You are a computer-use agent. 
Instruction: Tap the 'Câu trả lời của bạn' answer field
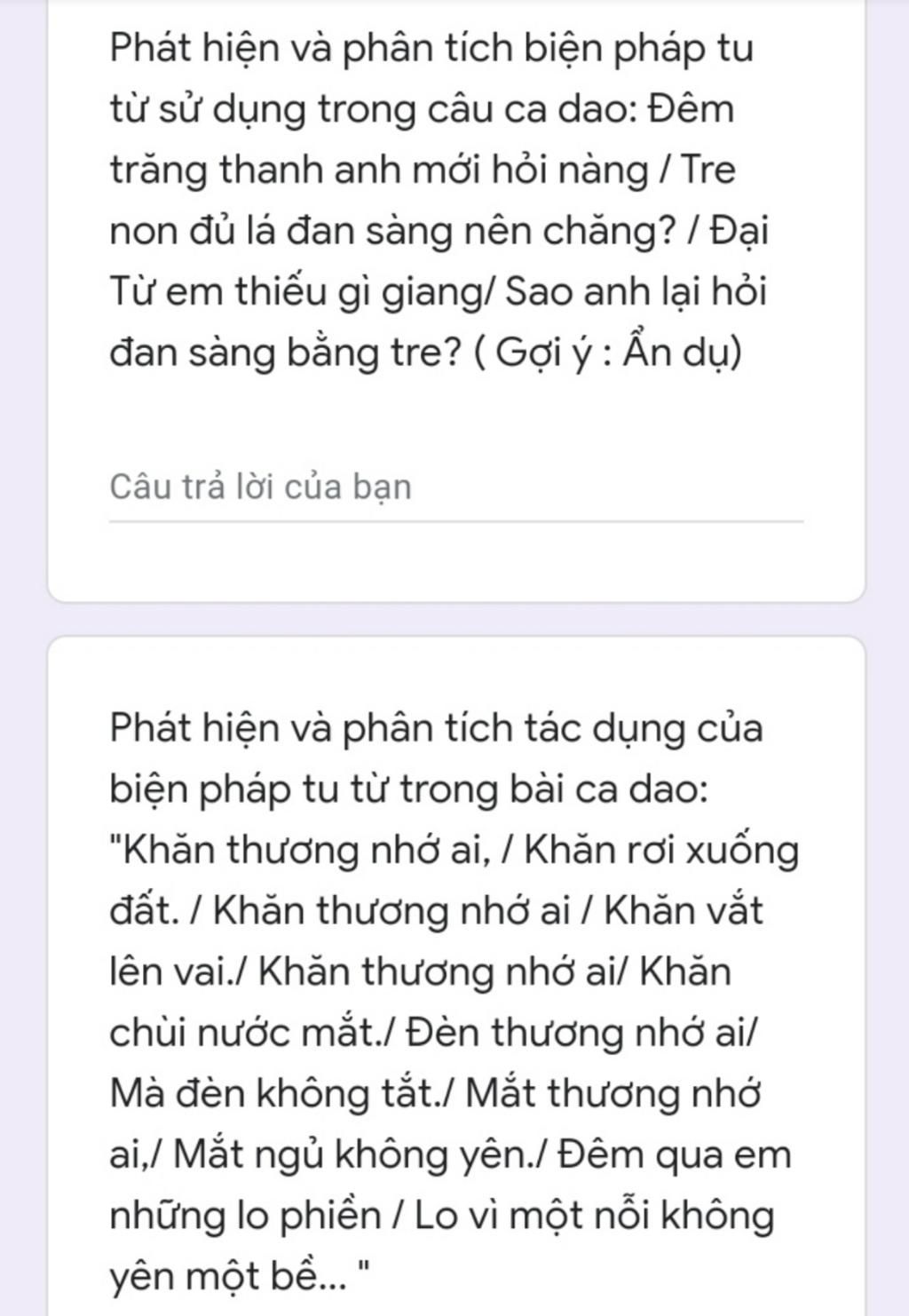pyautogui.click(x=454, y=488)
